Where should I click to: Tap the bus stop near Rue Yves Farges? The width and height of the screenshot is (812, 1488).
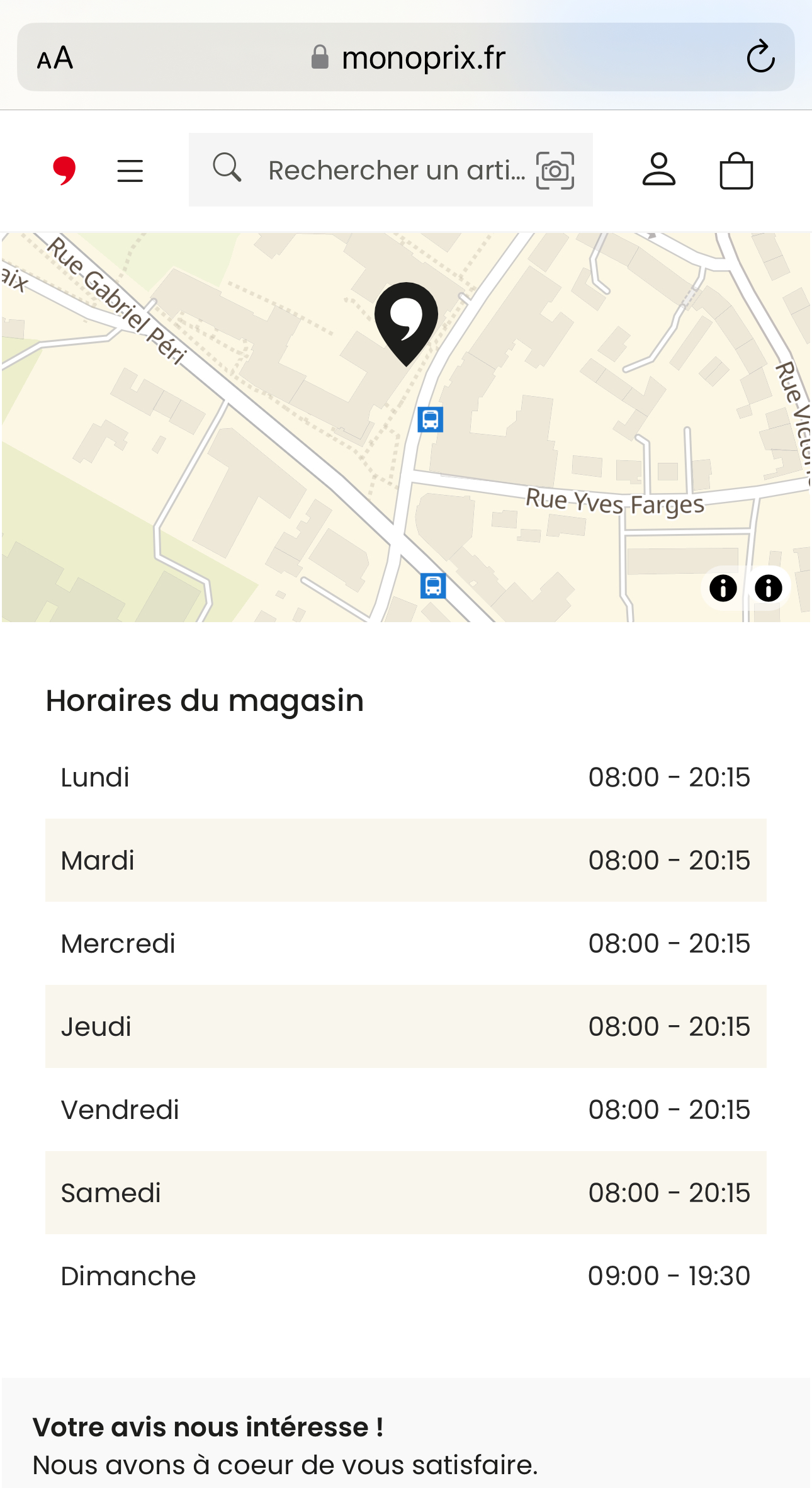[431, 419]
